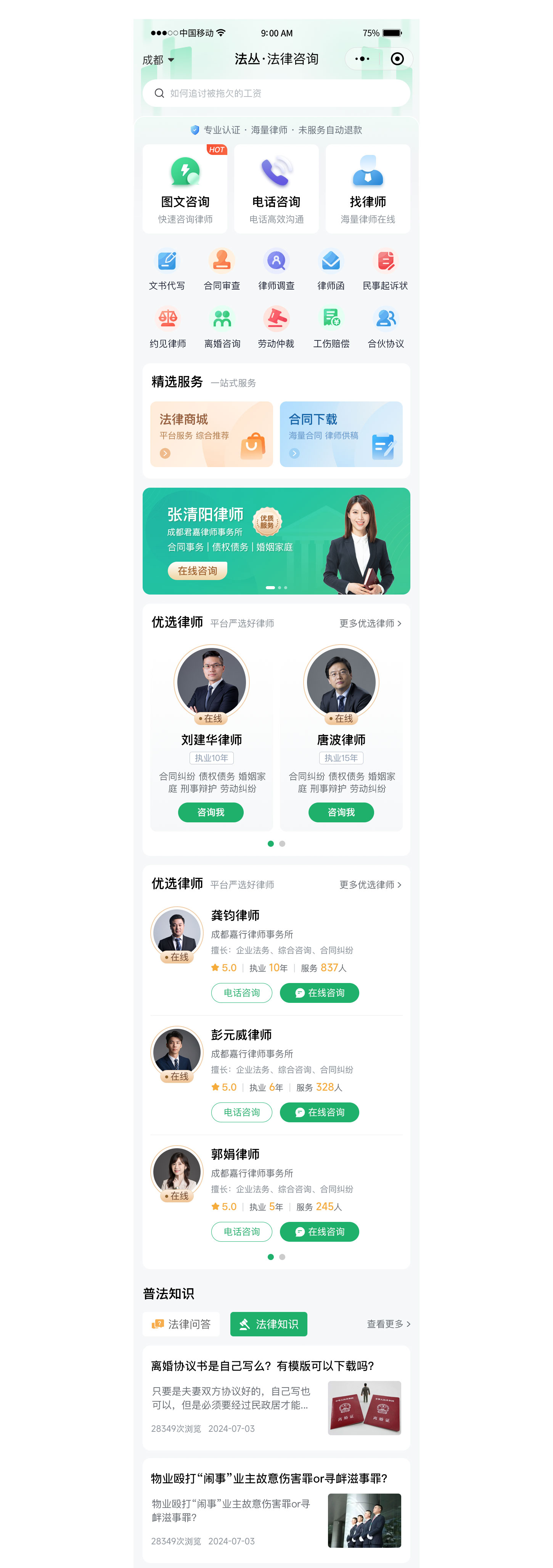Open 法律商城 card
This screenshot has width=553, height=1568.
coord(211,434)
